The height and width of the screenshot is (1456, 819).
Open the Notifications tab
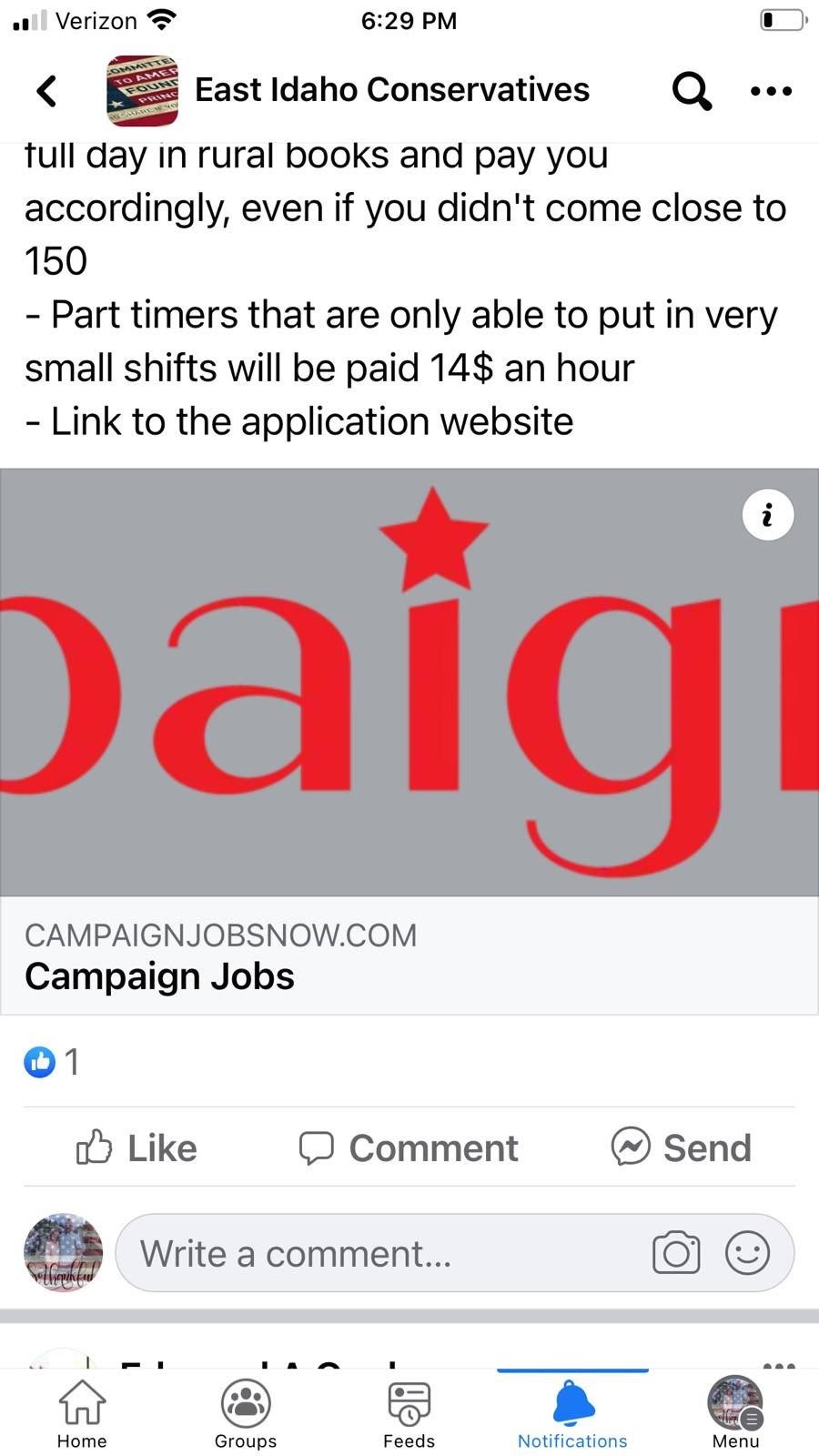(x=572, y=1413)
